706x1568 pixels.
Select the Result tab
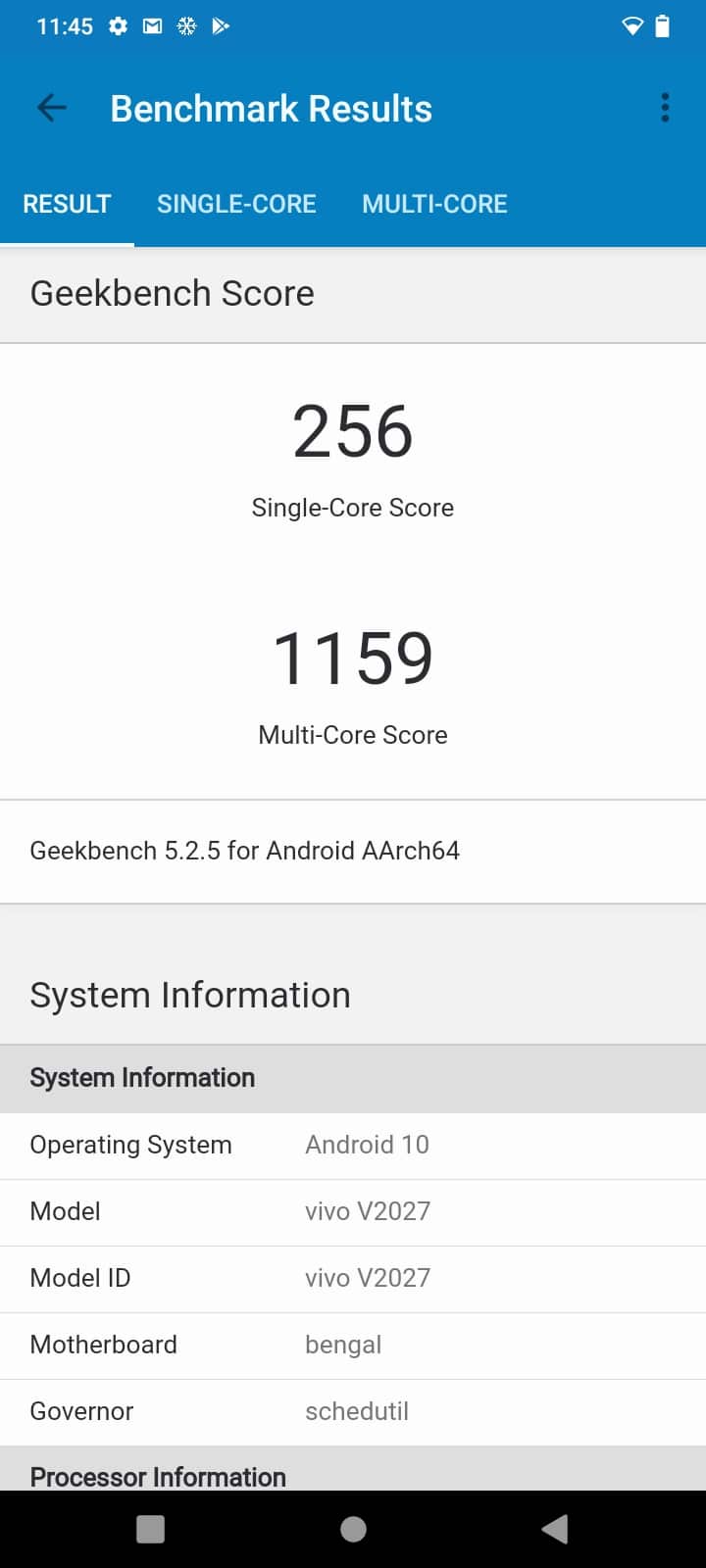[67, 204]
